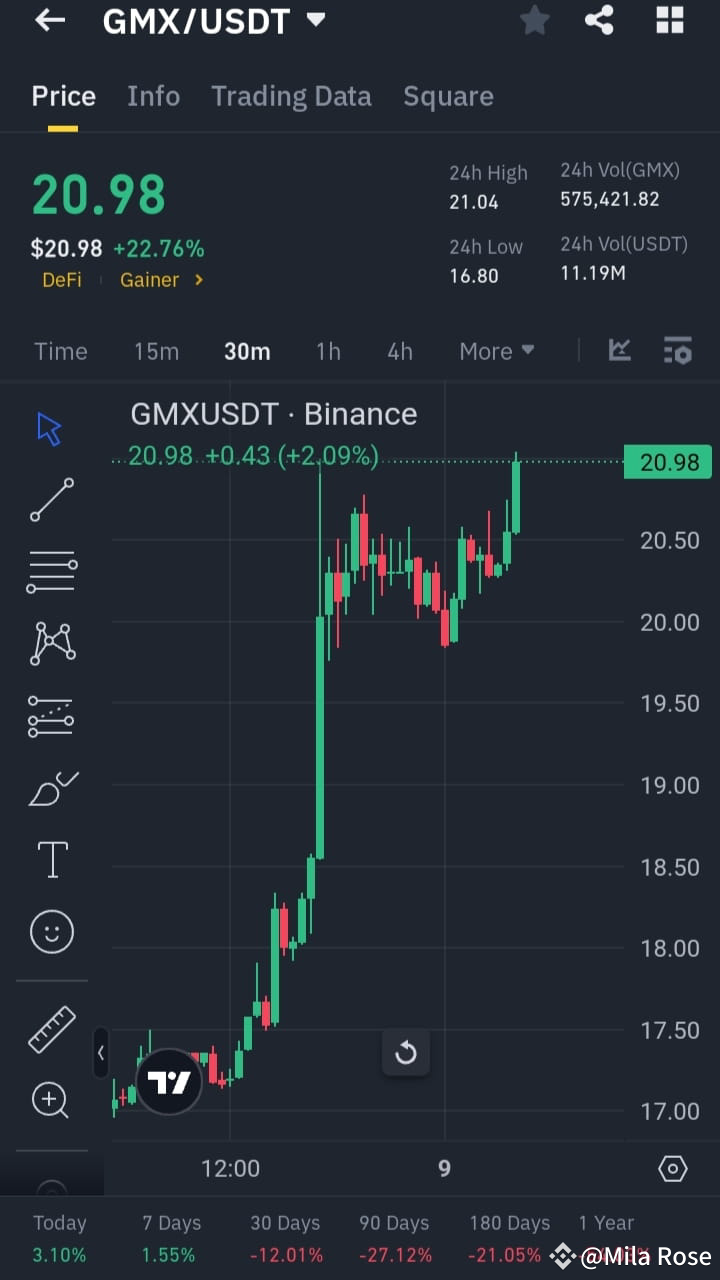Open the GMX/USDT pair selector dropdown

[215, 21]
